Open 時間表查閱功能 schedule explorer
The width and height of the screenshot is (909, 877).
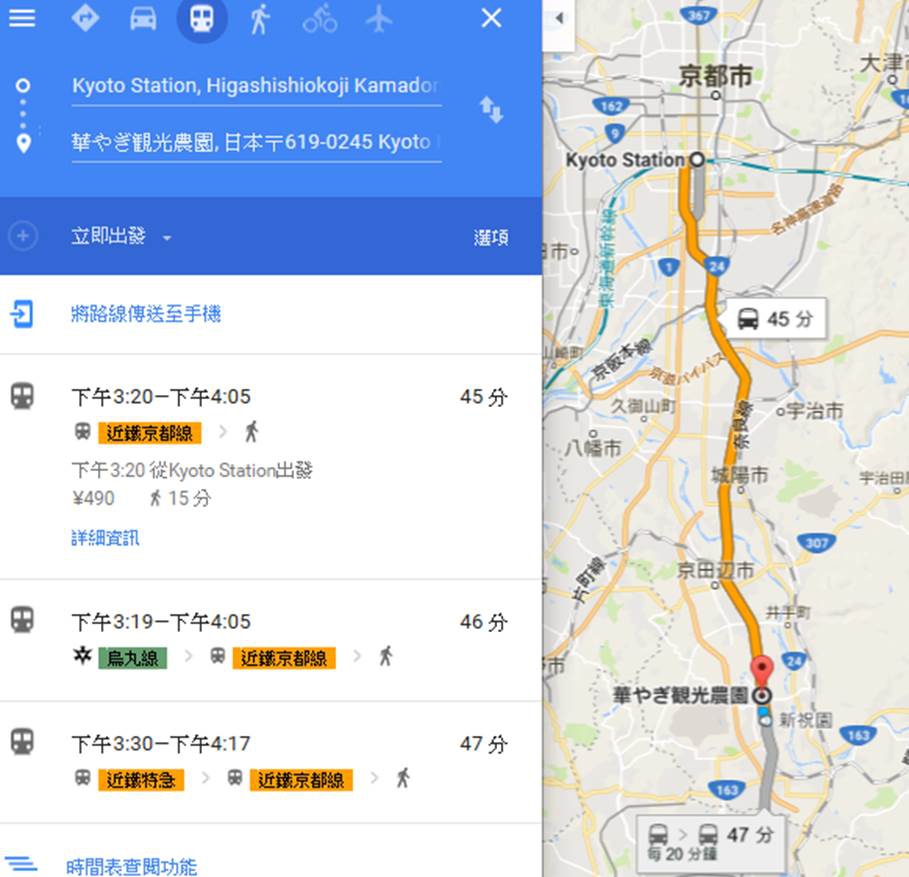coord(131,866)
